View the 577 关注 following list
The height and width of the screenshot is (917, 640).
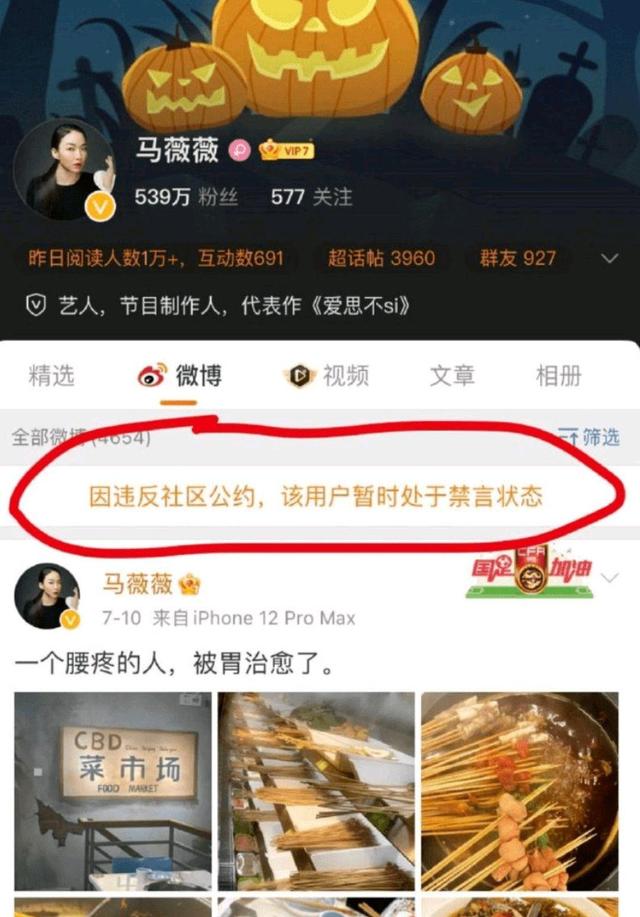(x=311, y=198)
